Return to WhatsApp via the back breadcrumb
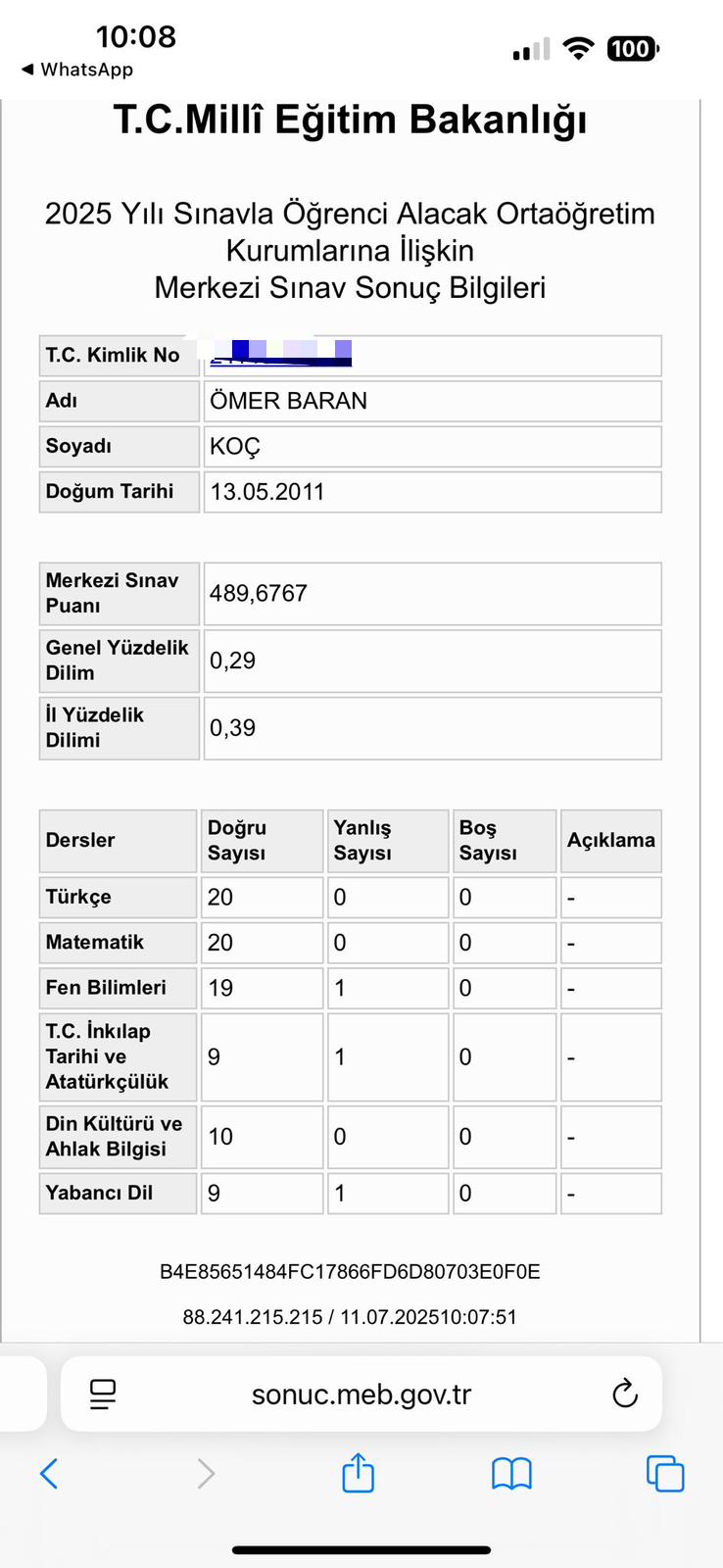 pyautogui.click(x=76, y=70)
